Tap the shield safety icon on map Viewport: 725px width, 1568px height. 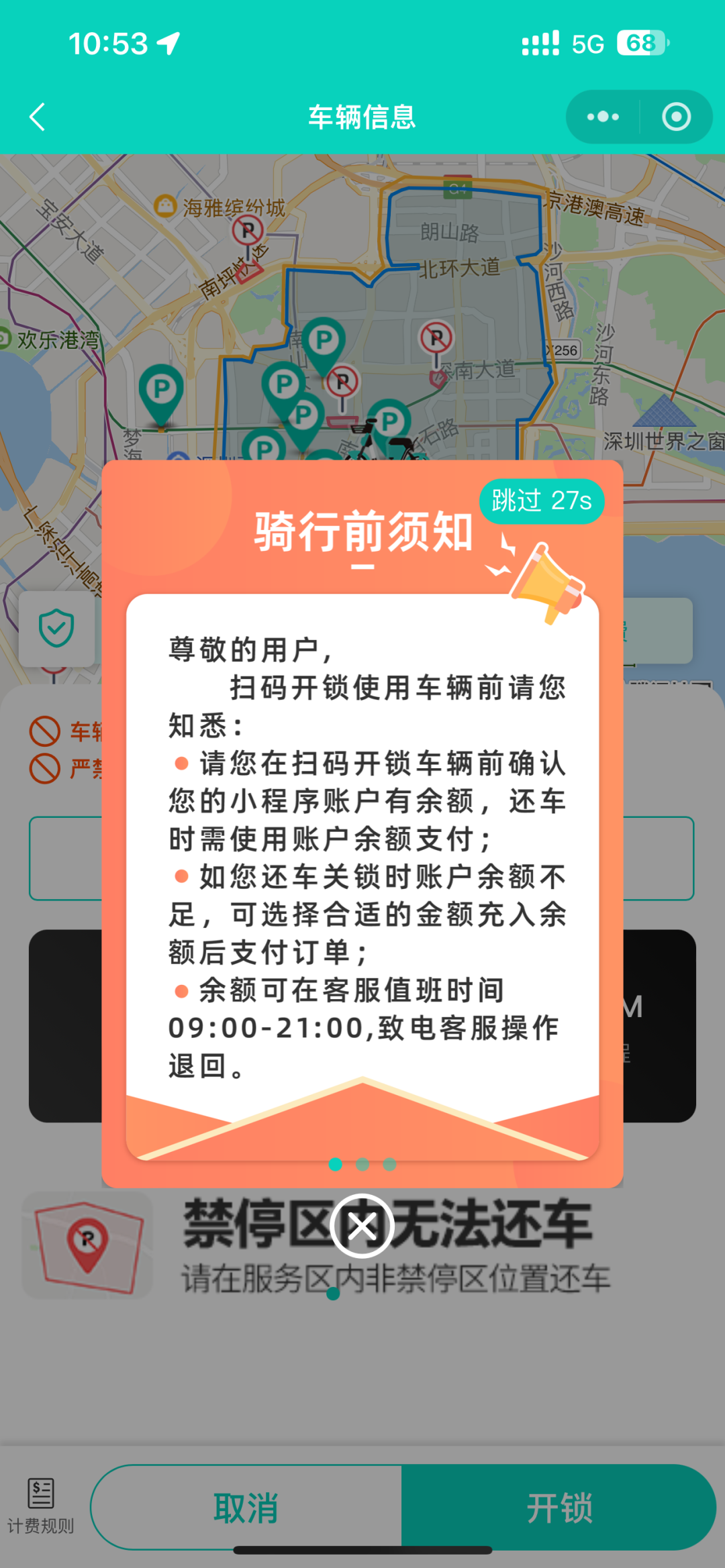coord(56,629)
